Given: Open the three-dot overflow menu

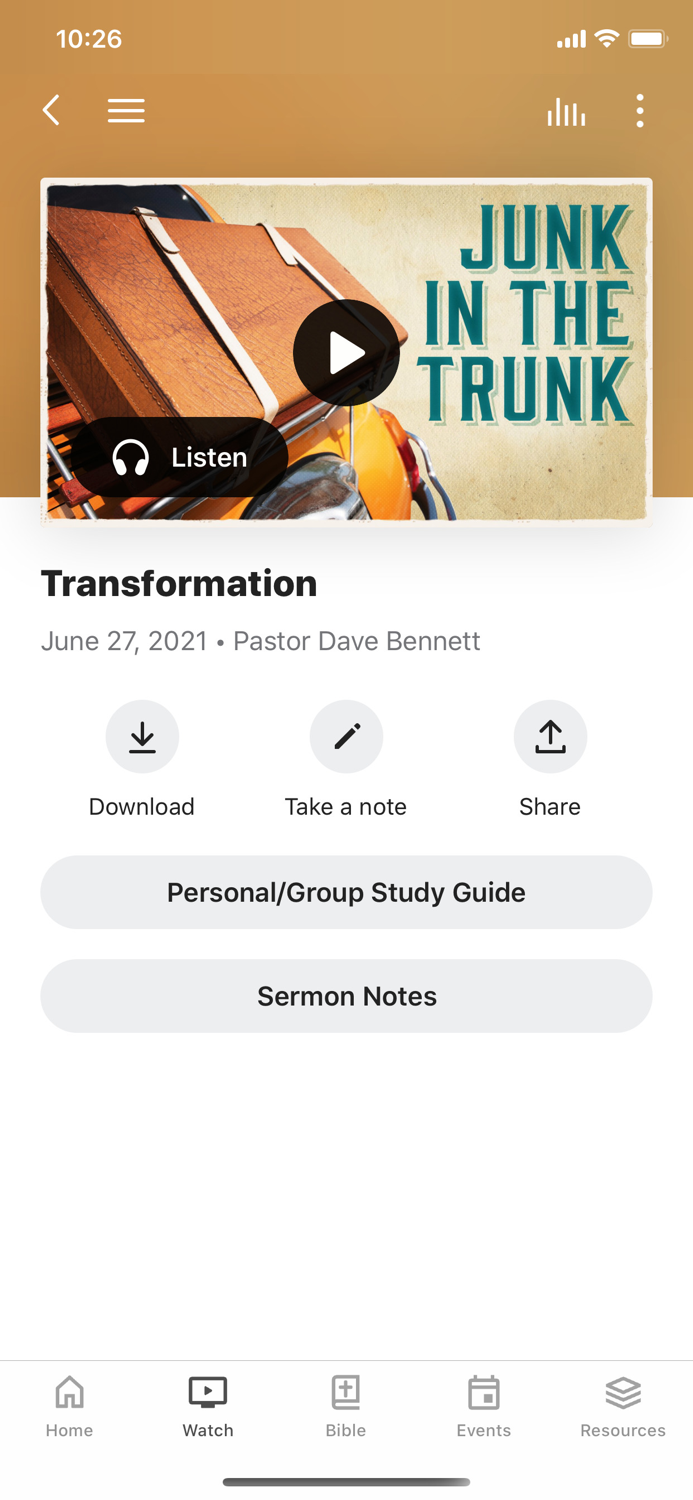Looking at the screenshot, I should [x=640, y=111].
